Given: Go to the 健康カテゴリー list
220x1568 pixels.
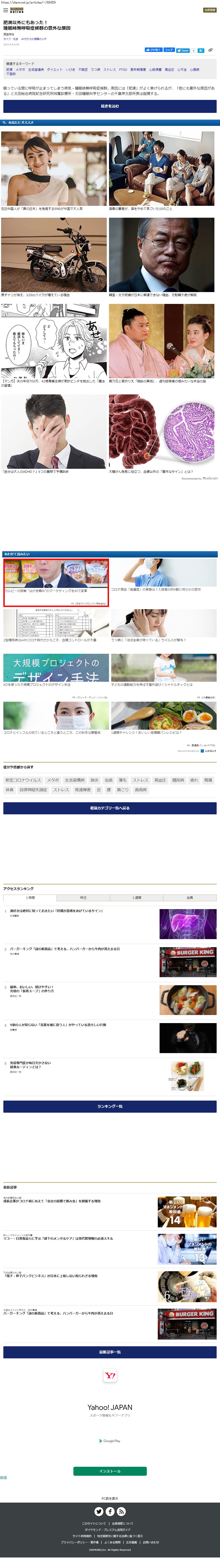Looking at the screenshot, I should (x=110, y=808).
